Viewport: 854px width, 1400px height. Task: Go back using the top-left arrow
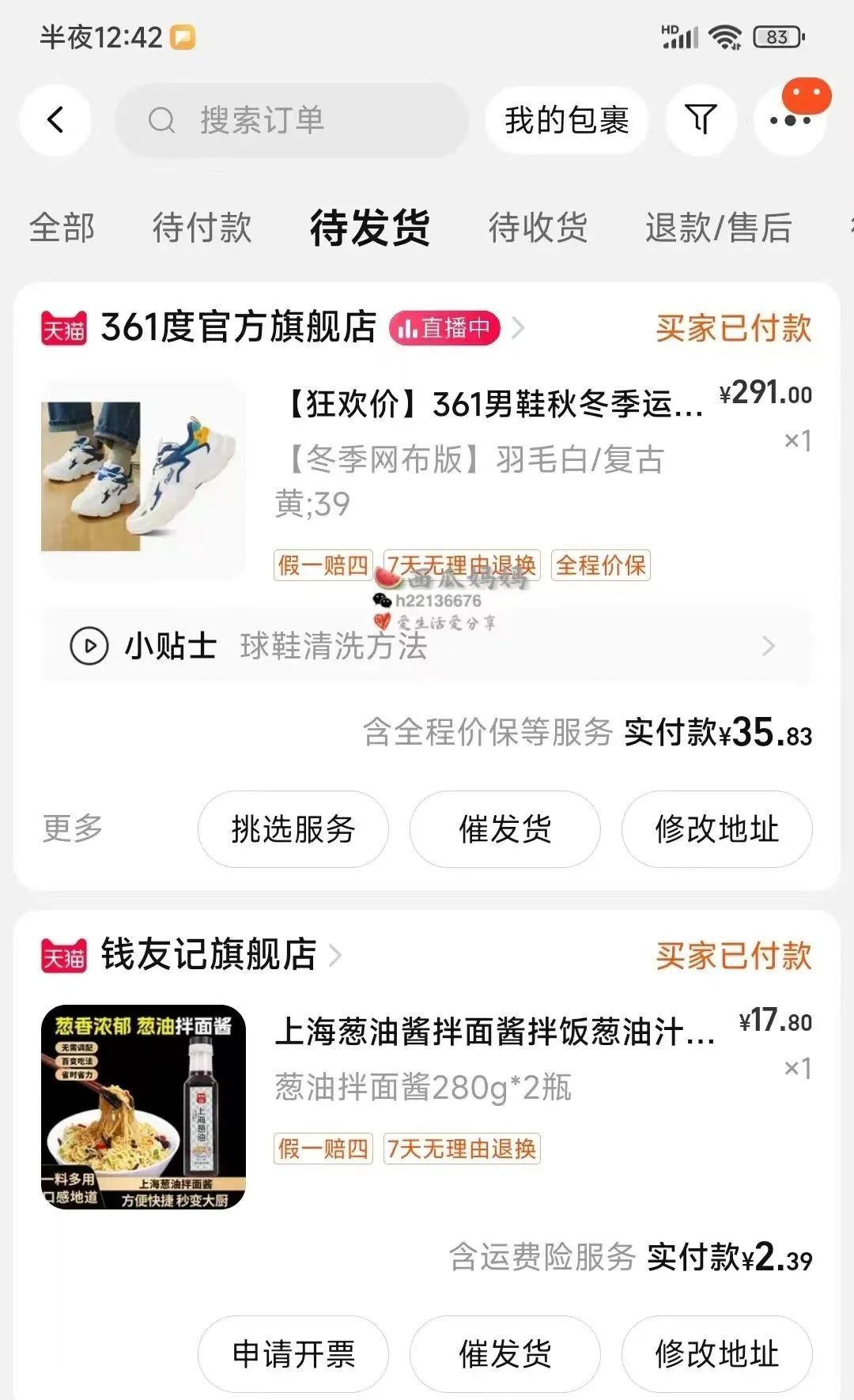(x=55, y=120)
